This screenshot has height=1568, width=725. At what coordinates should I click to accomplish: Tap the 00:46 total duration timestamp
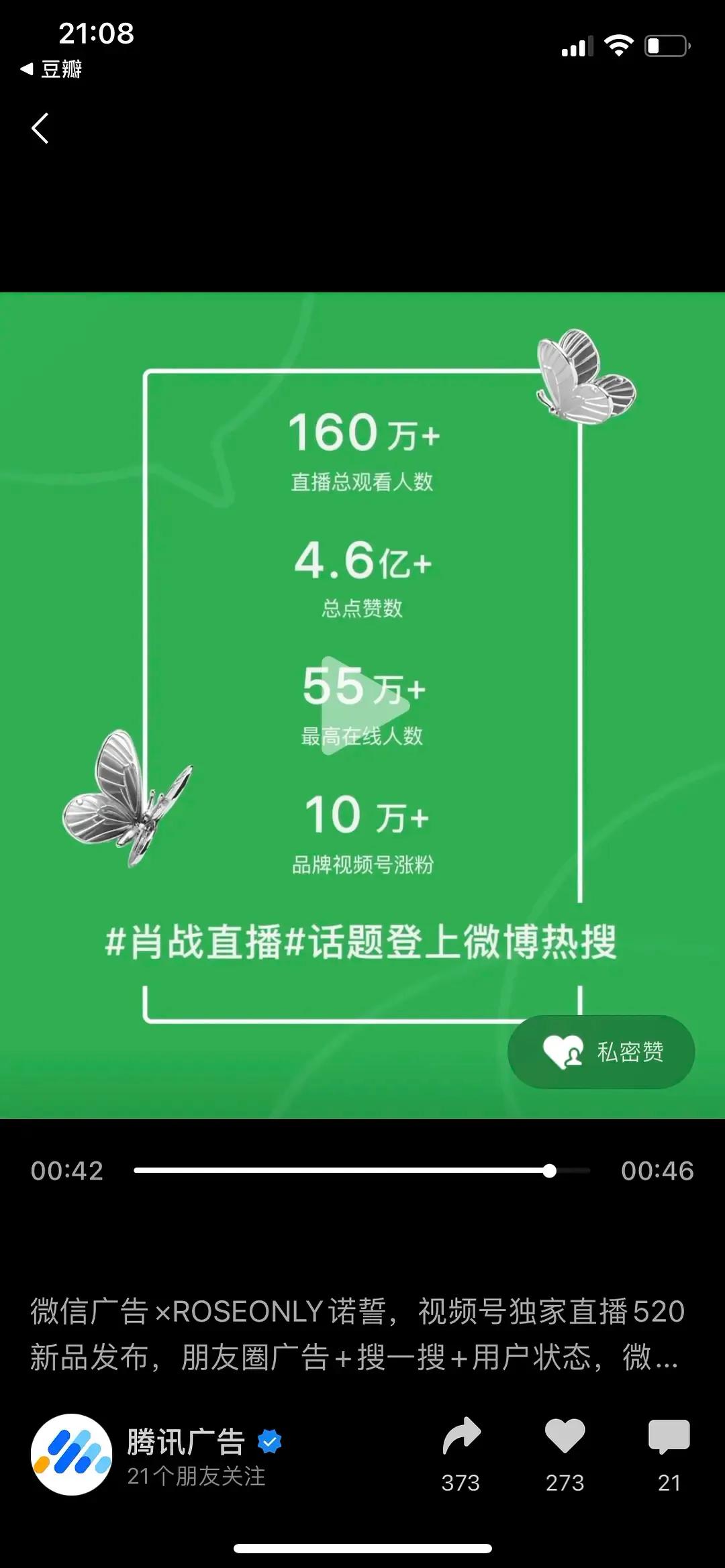657,1171
